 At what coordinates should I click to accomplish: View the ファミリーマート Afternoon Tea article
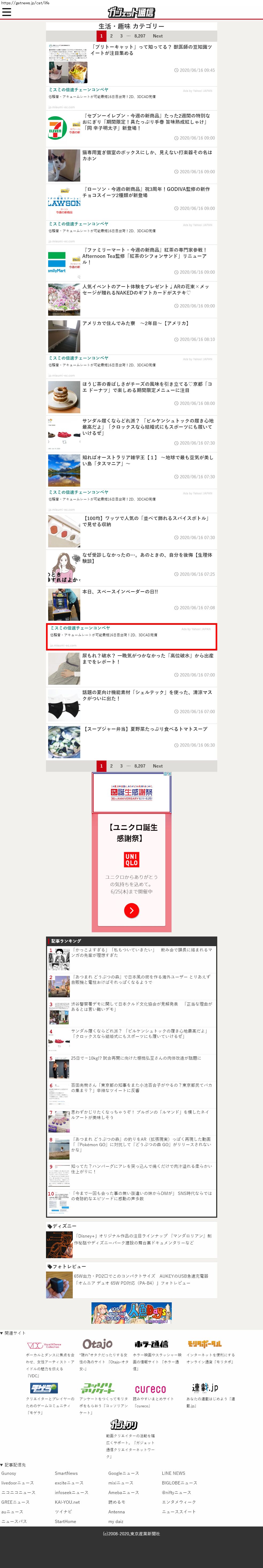click(x=146, y=256)
